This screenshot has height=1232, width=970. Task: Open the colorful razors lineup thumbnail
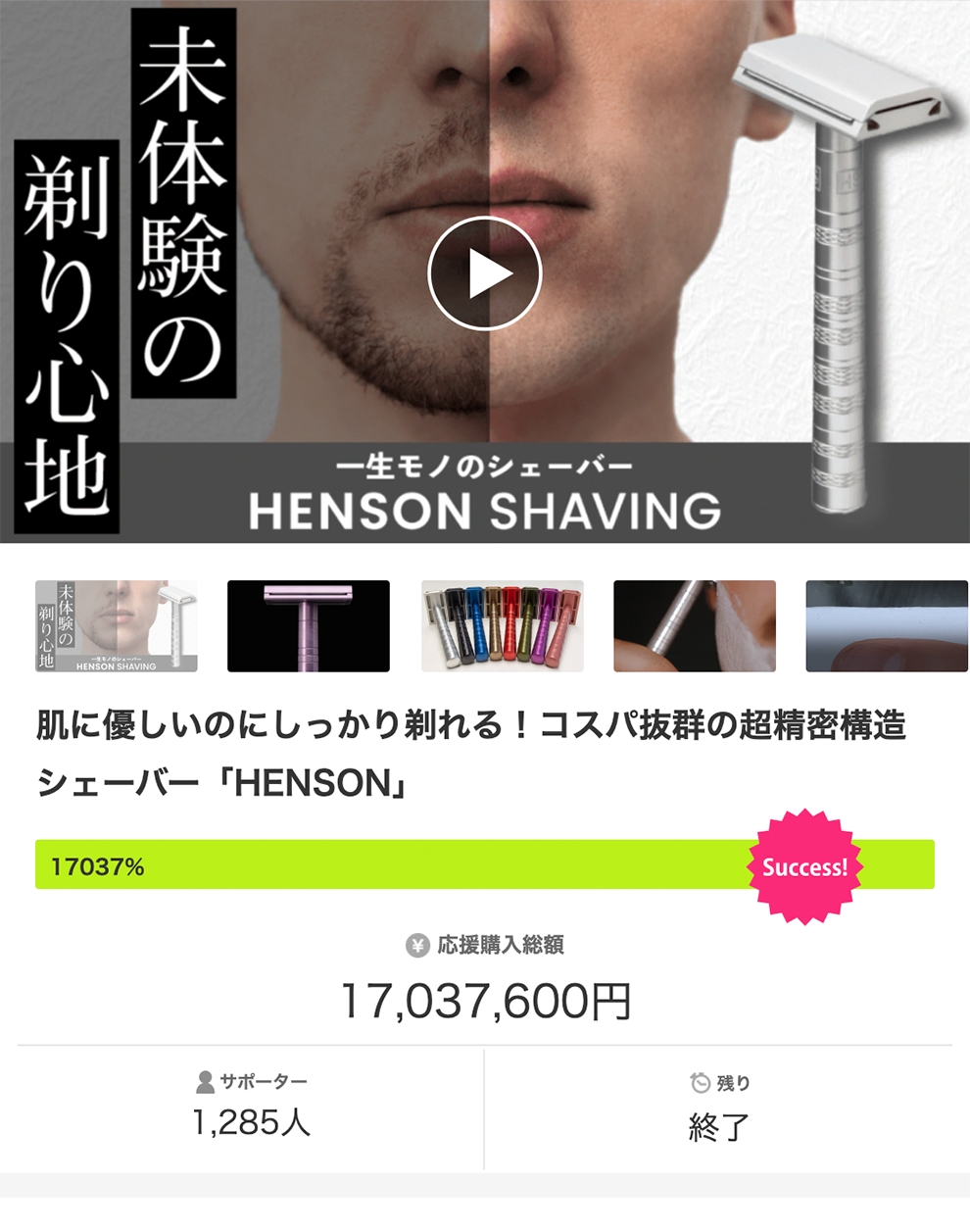tap(502, 626)
